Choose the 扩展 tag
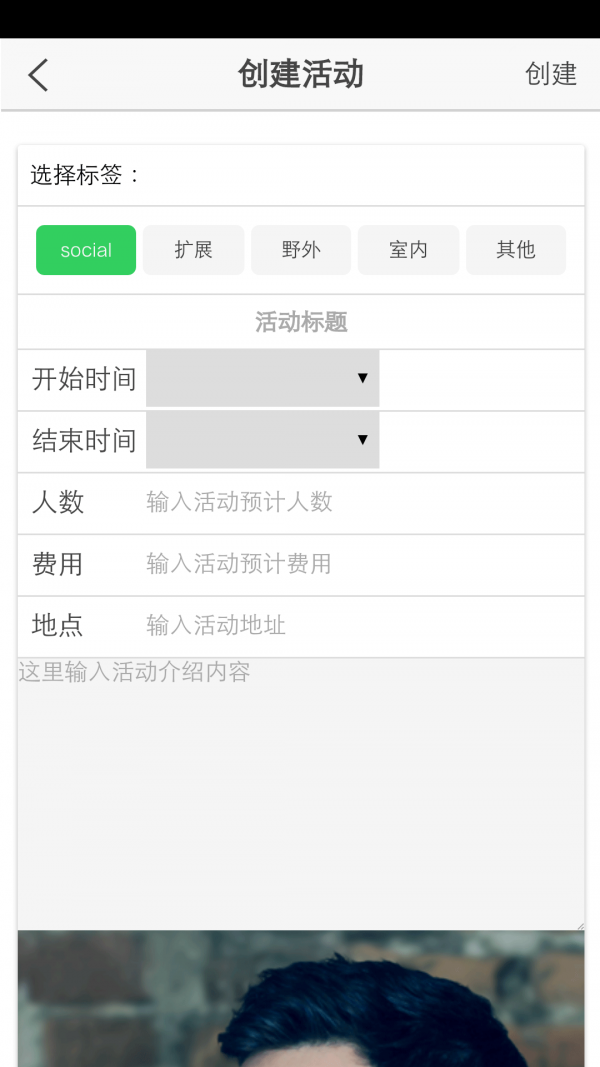The width and height of the screenshot is (600, 1067). 193,250
